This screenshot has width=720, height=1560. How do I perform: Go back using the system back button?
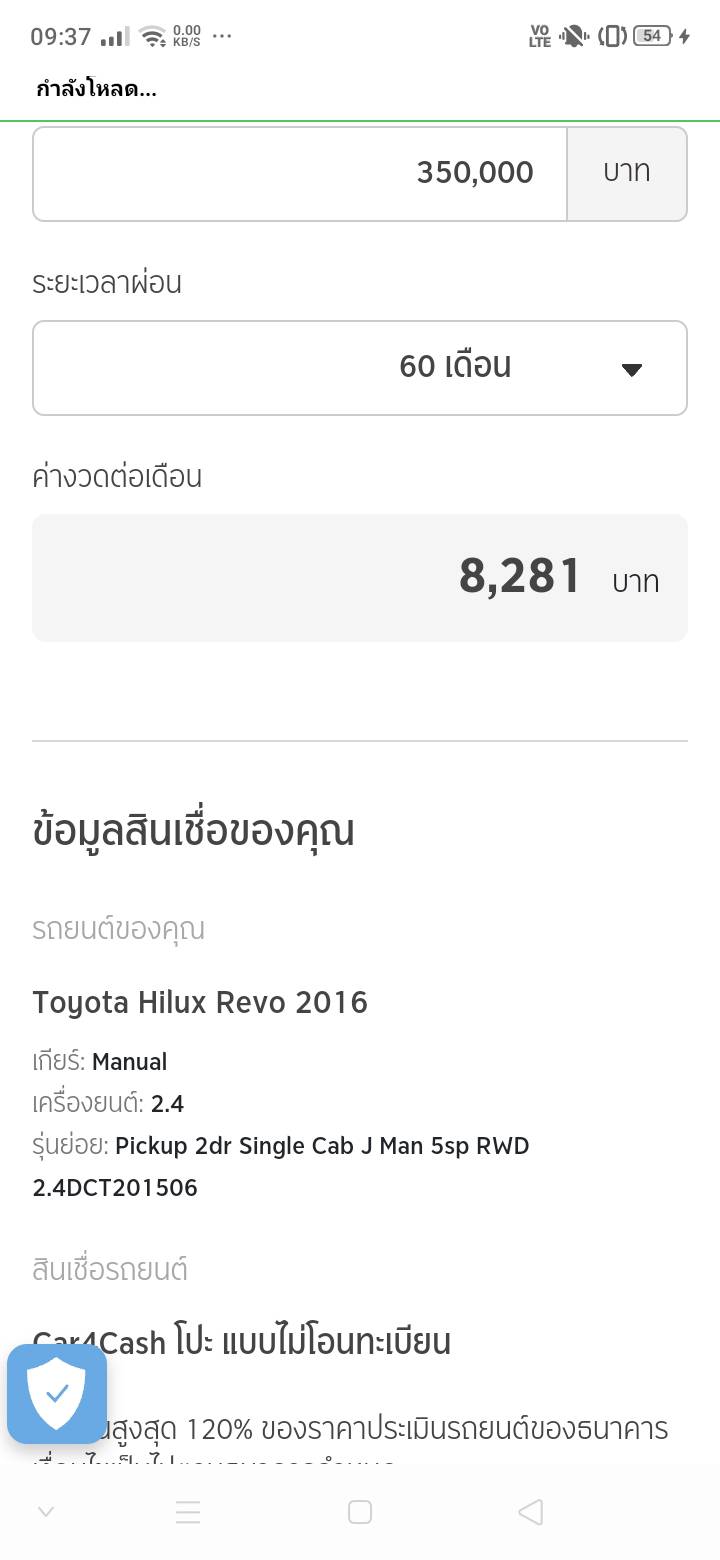point(531,1512)
